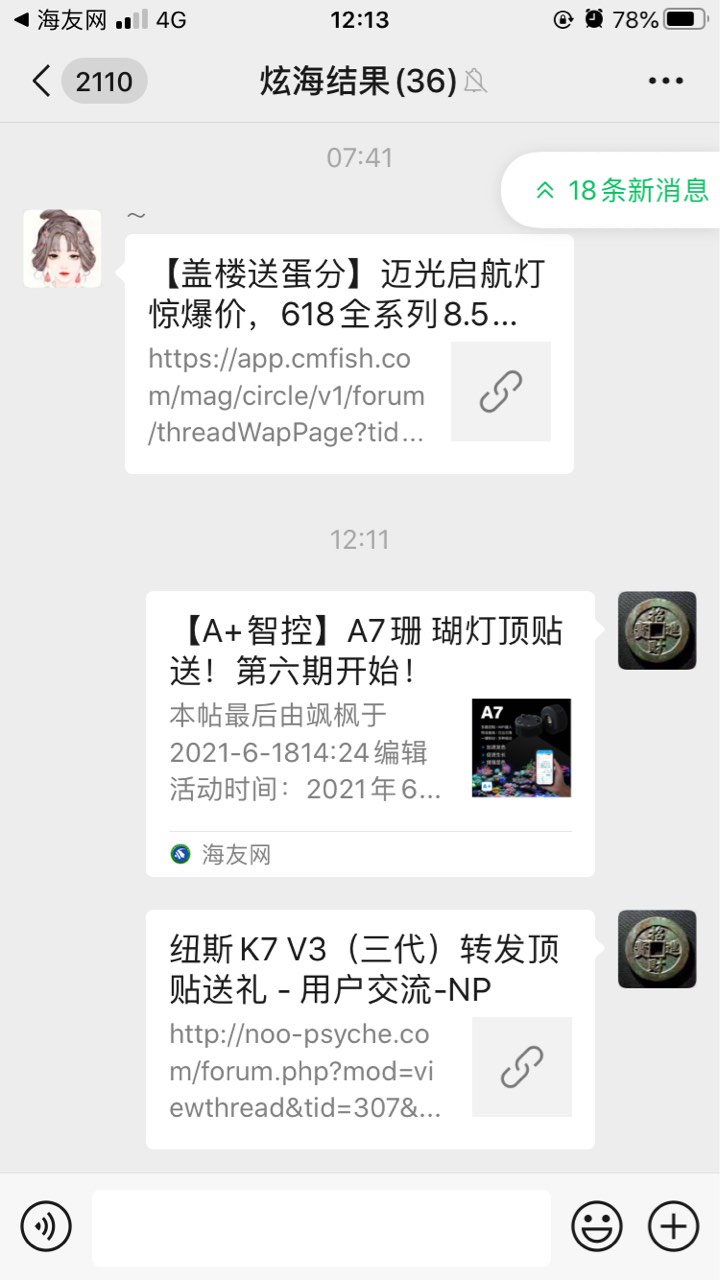Focus the message text field
The width and height of the screenshot is (720, 1280).
tap(321, 1227)
